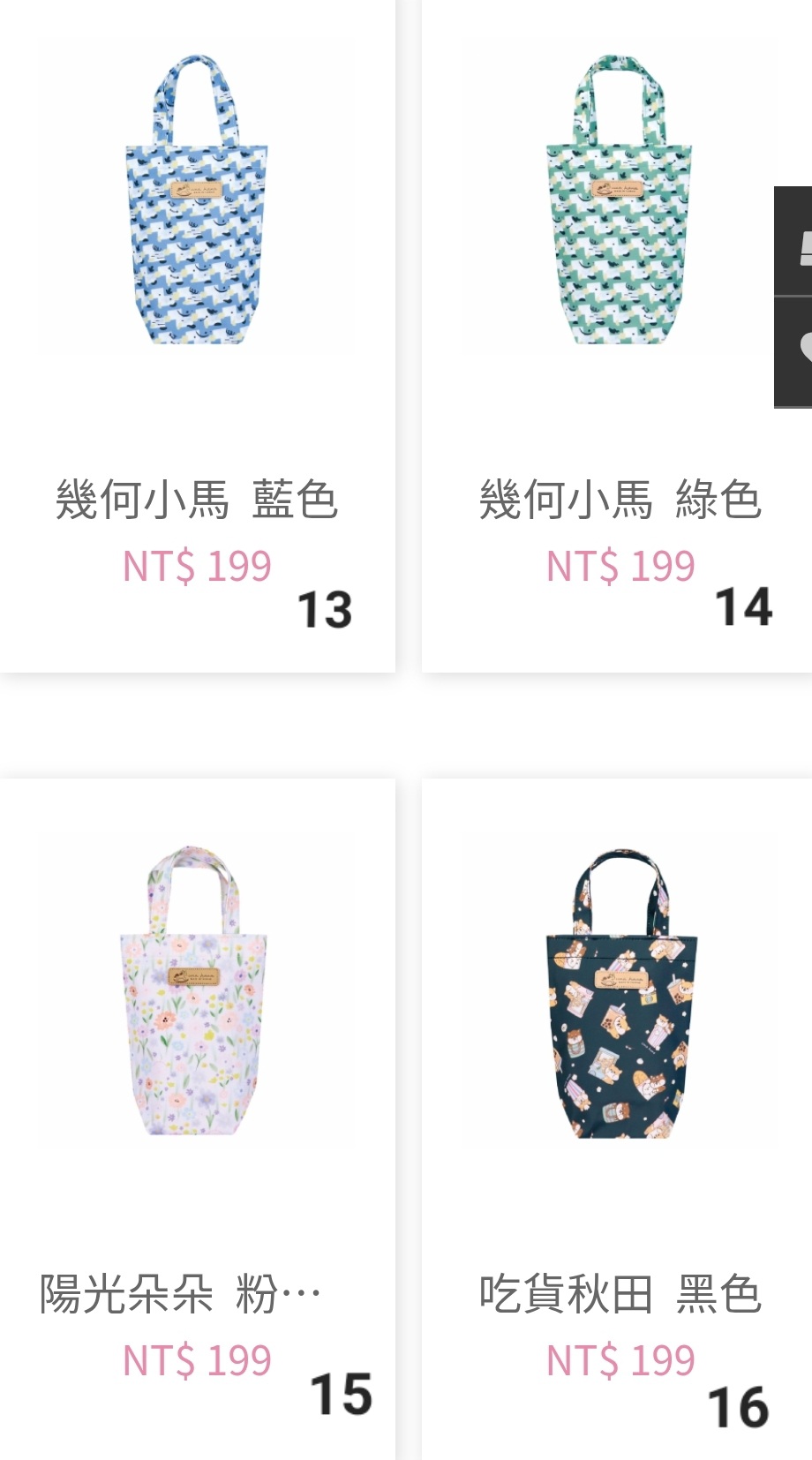The image size is (812, 1460).
Task: Open the wishlist heart in side panel
Action: point(794,351)
